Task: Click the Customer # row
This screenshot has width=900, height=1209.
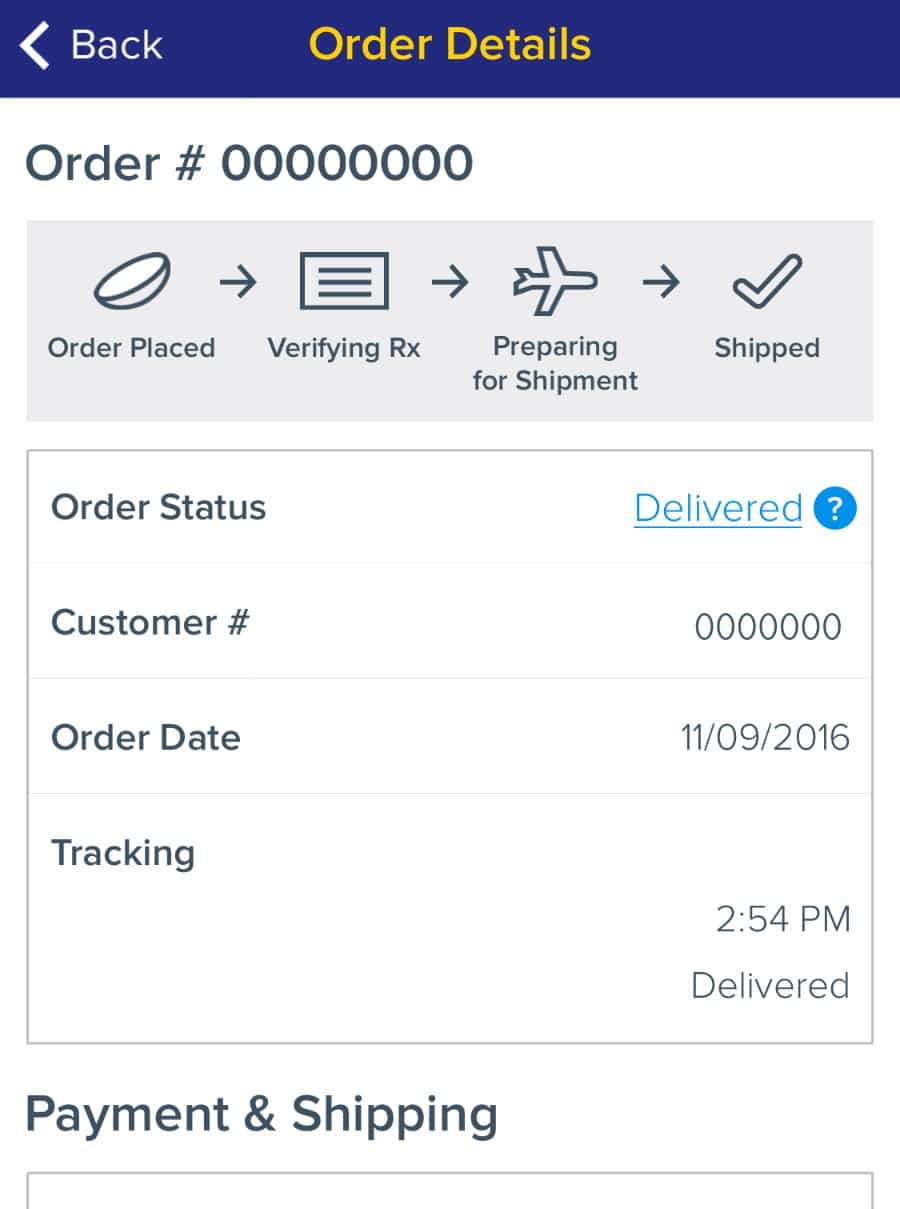Action: coord(450,624)
